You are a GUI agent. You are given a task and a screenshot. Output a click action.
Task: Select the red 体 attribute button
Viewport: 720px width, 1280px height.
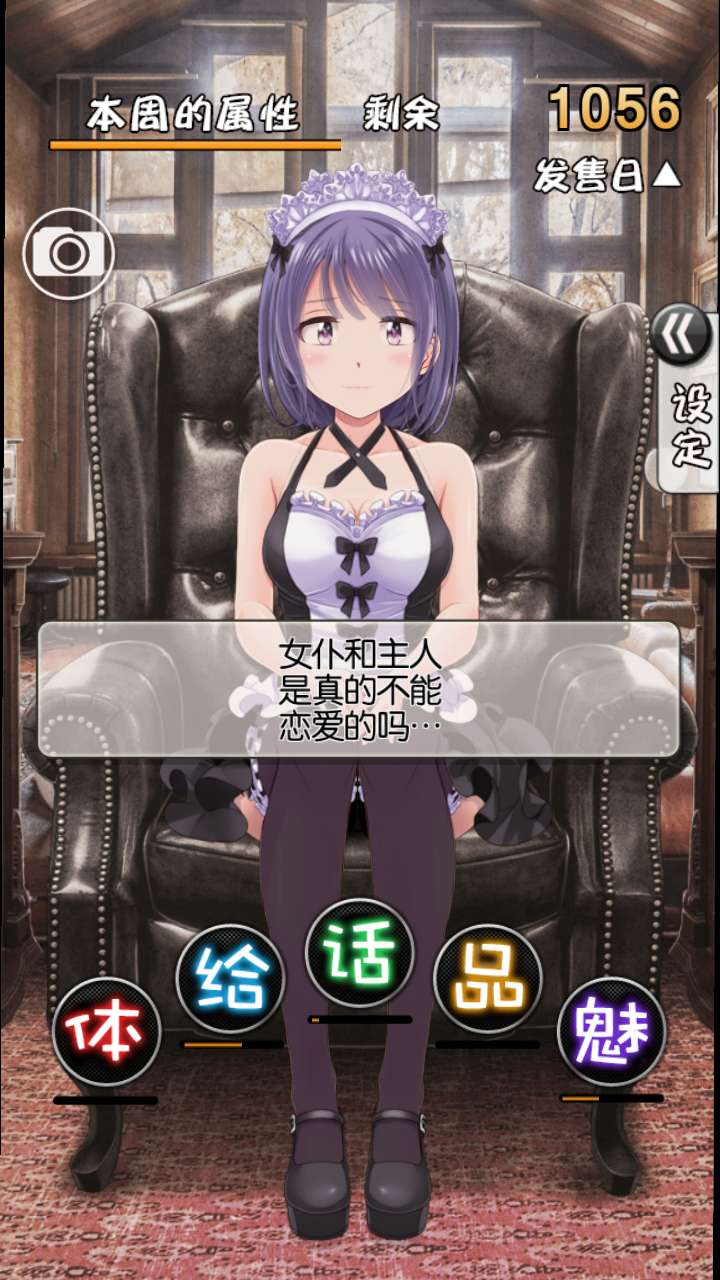pyautogui.click(x=106, y=1031)
